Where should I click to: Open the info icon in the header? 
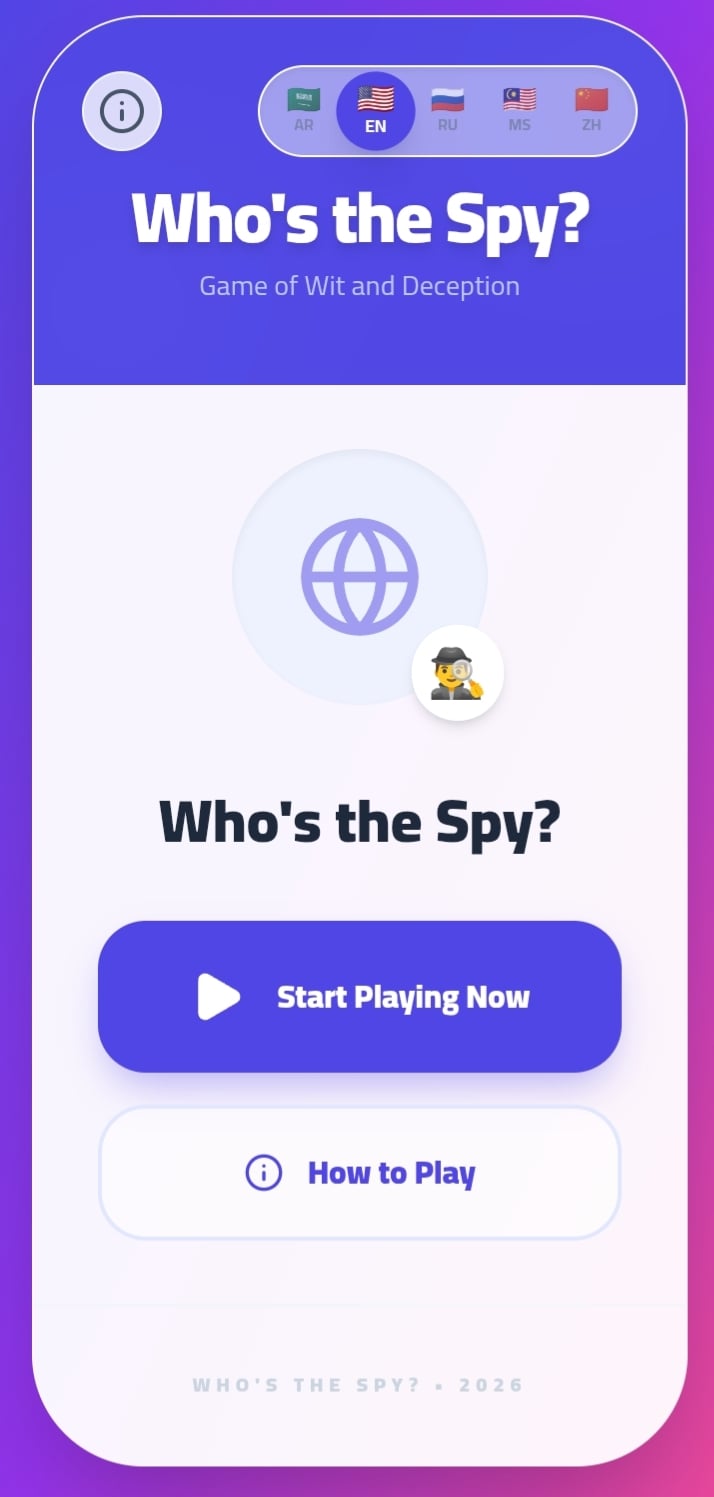[122, 111]
